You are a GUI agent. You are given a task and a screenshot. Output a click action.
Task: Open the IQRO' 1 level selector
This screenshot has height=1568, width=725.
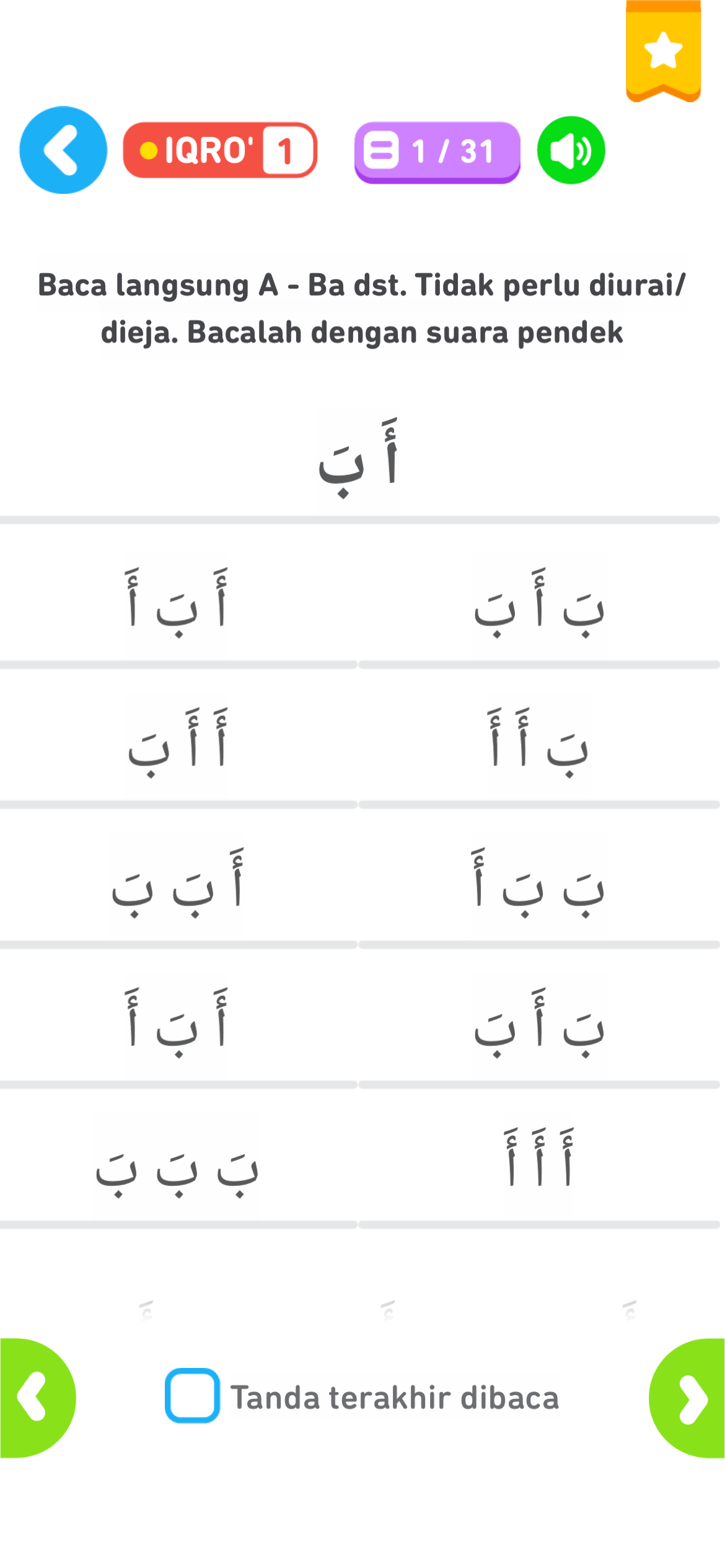[220, 150]
